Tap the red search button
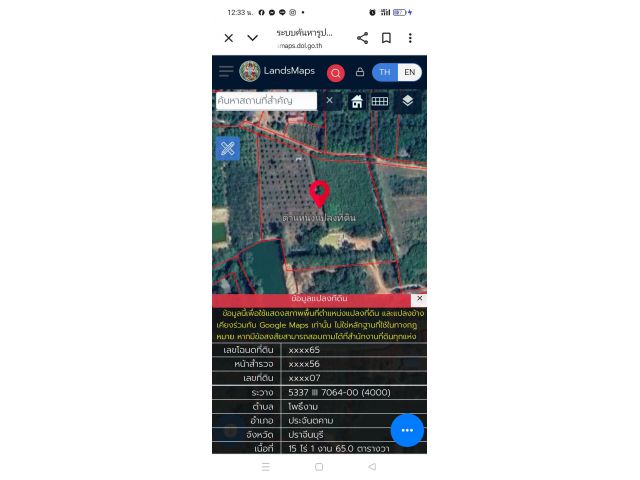The image size is (640, 480). click(336, 72)
